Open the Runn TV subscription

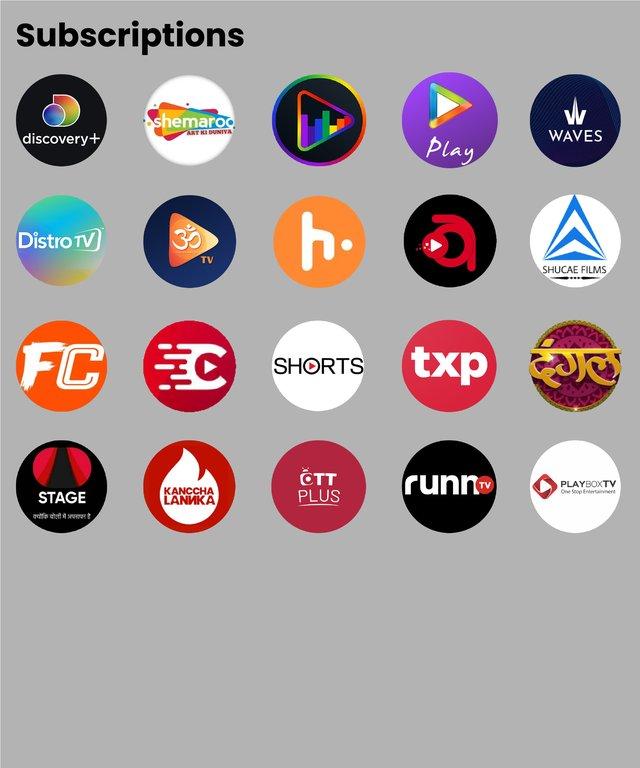tap(448, 486)
